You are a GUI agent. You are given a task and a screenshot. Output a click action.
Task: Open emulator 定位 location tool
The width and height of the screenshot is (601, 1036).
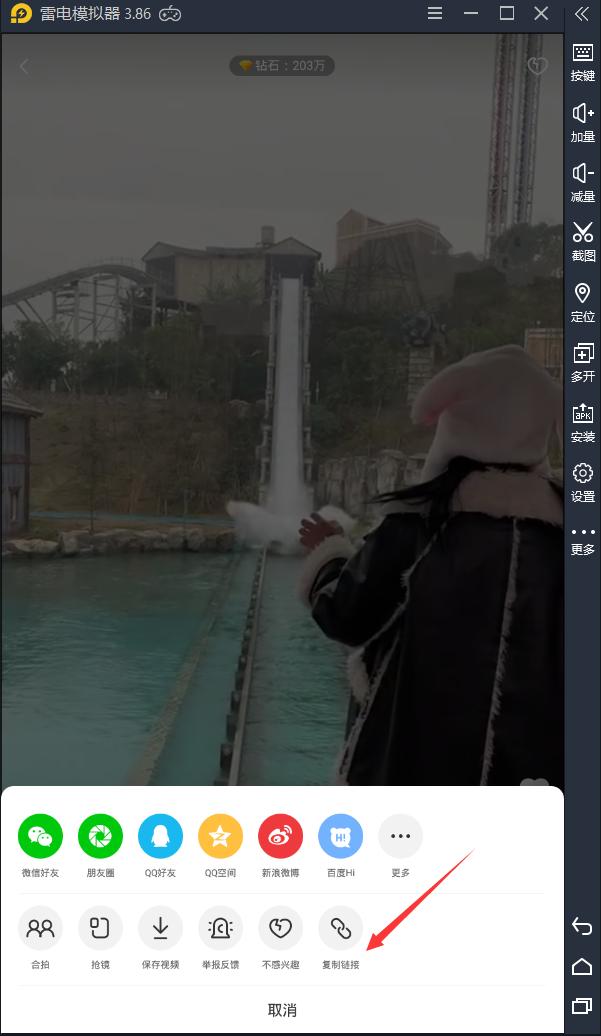point(583,303)
